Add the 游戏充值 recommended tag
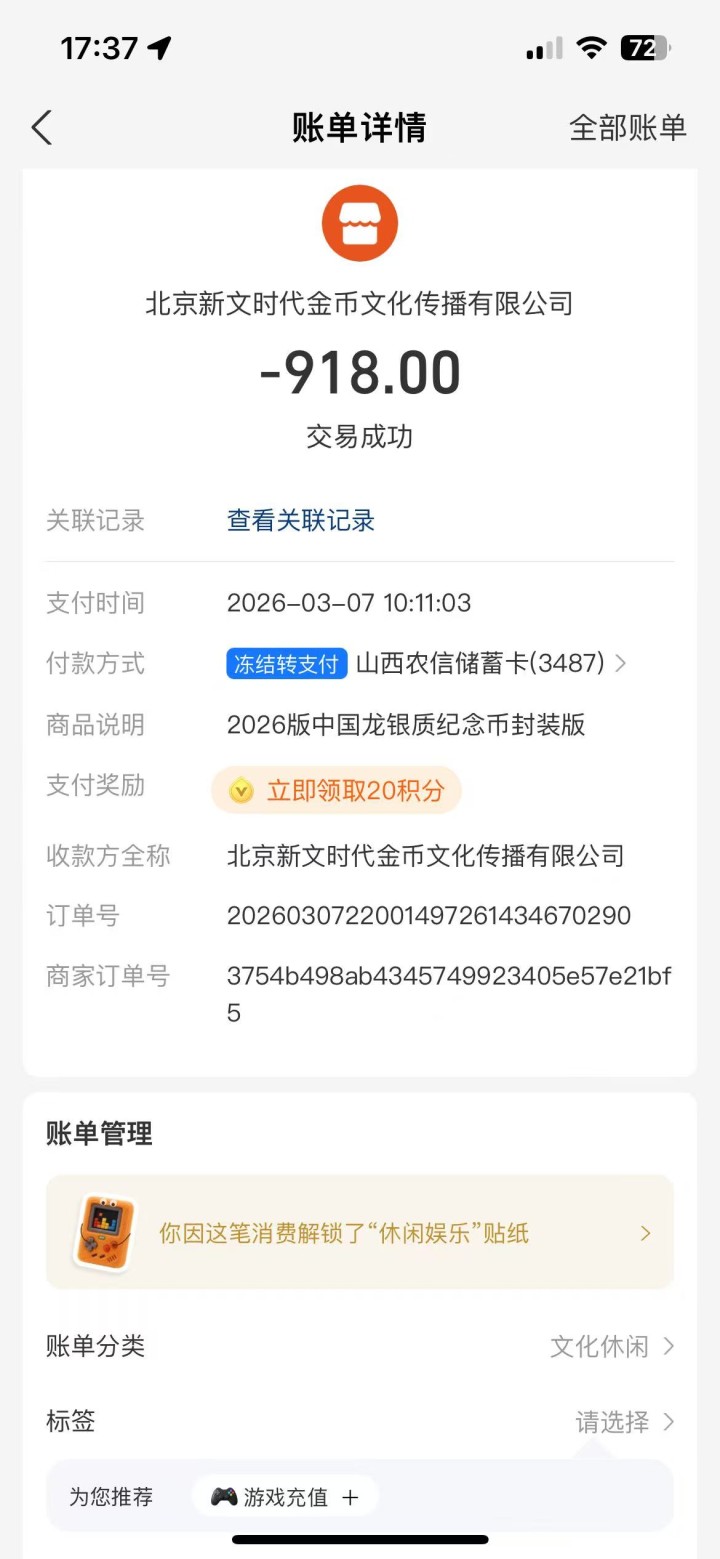The image size is (720, 1559). tap(285, 1496)
